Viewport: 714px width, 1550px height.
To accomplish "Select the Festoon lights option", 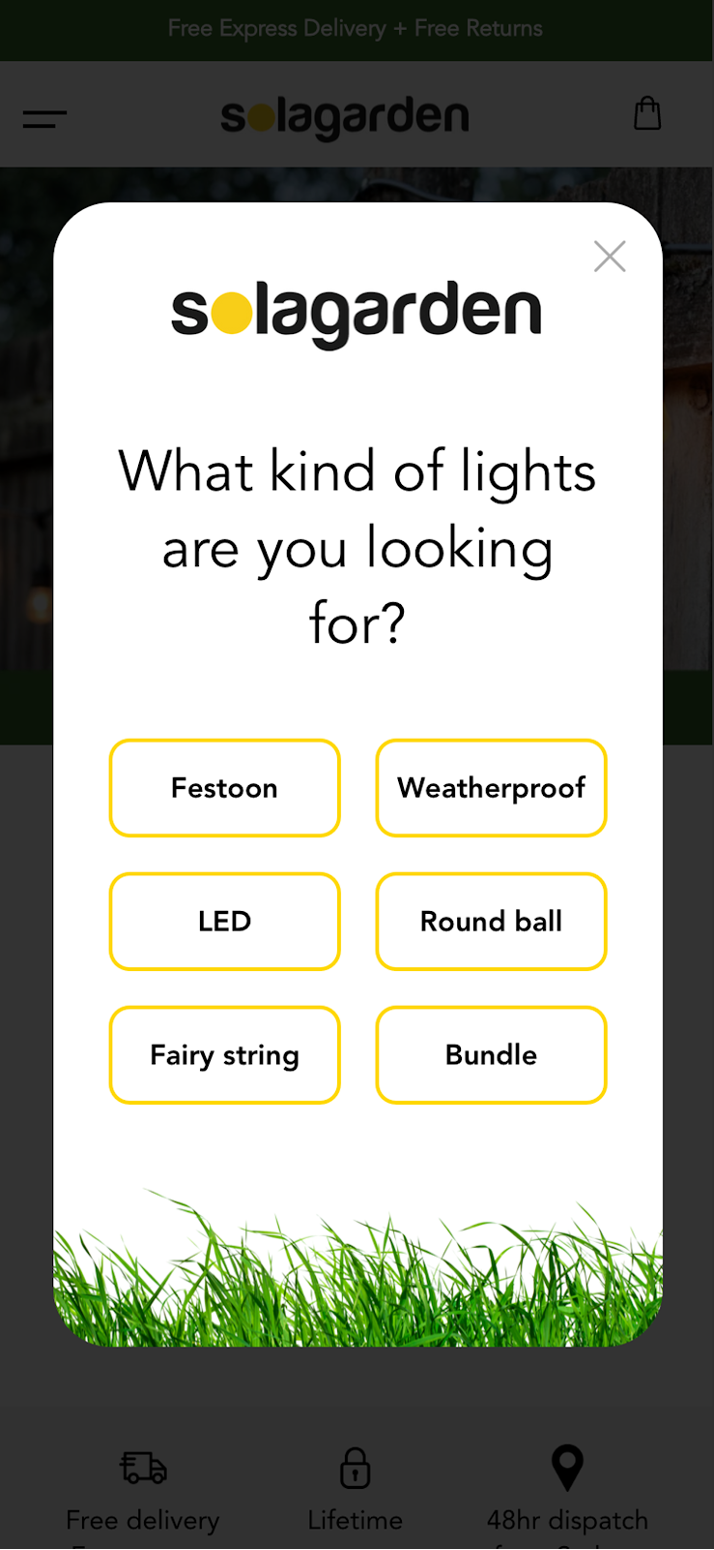I will pos(224,788).
